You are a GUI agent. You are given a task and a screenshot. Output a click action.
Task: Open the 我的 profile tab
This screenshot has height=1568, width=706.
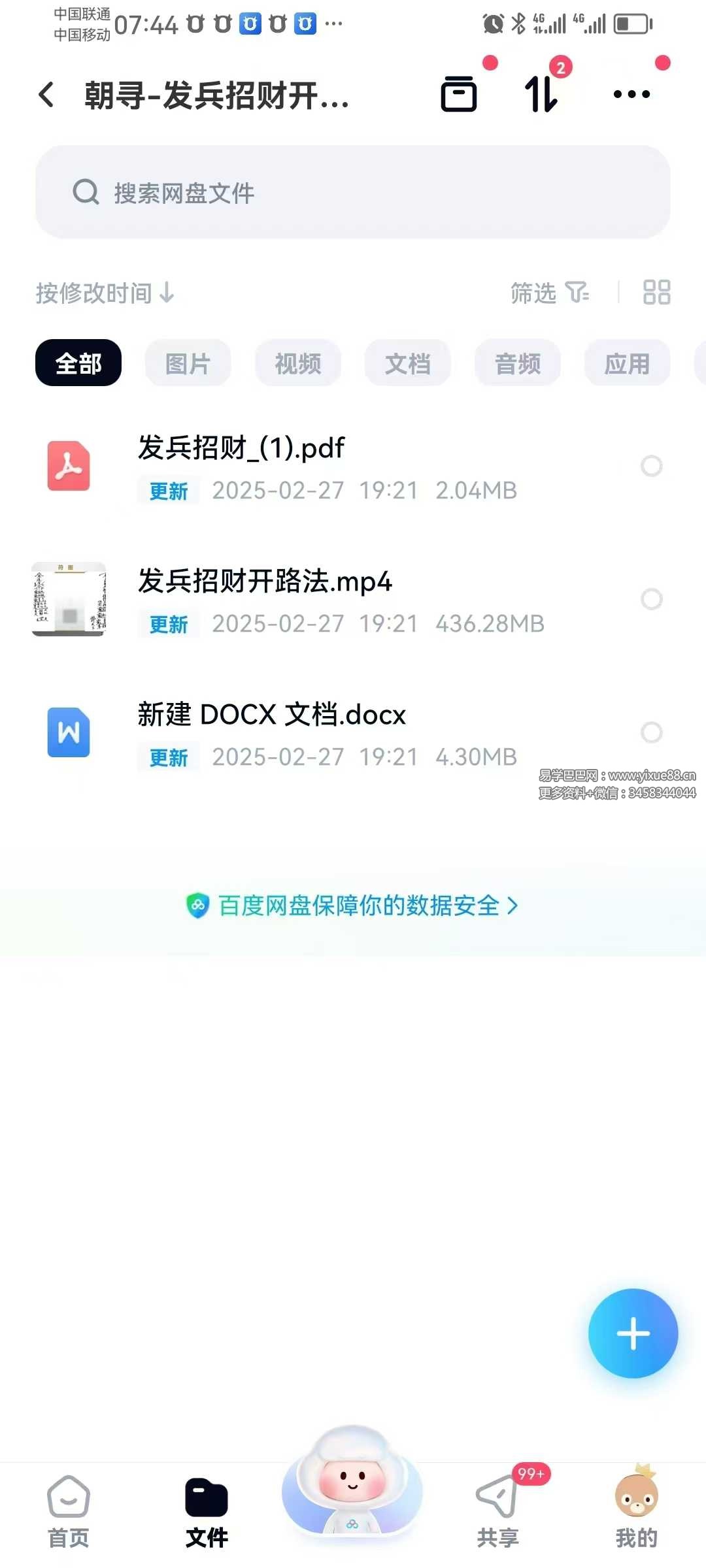point(636,1511)
